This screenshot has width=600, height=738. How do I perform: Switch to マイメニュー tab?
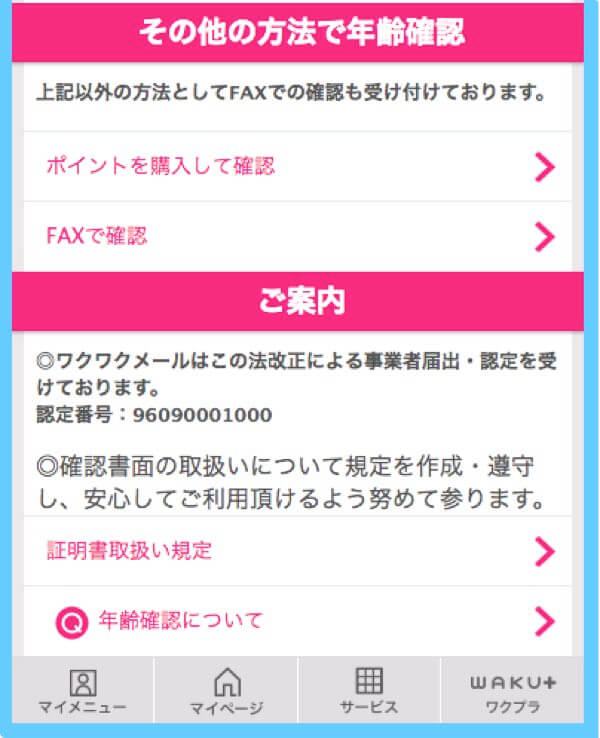pyautogui.click(x=83, y=692)
